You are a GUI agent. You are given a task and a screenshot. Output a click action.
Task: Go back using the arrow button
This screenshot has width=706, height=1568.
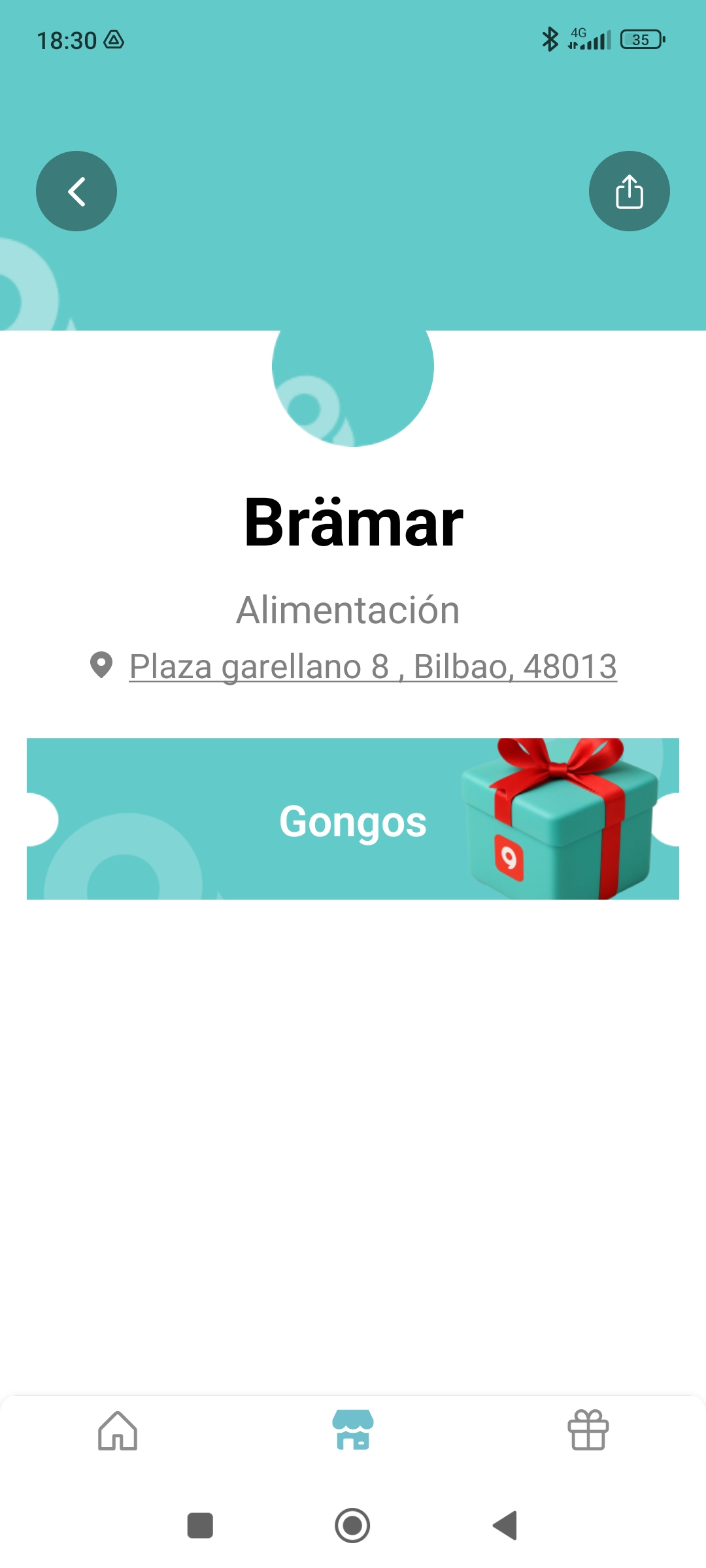(76, 191)
